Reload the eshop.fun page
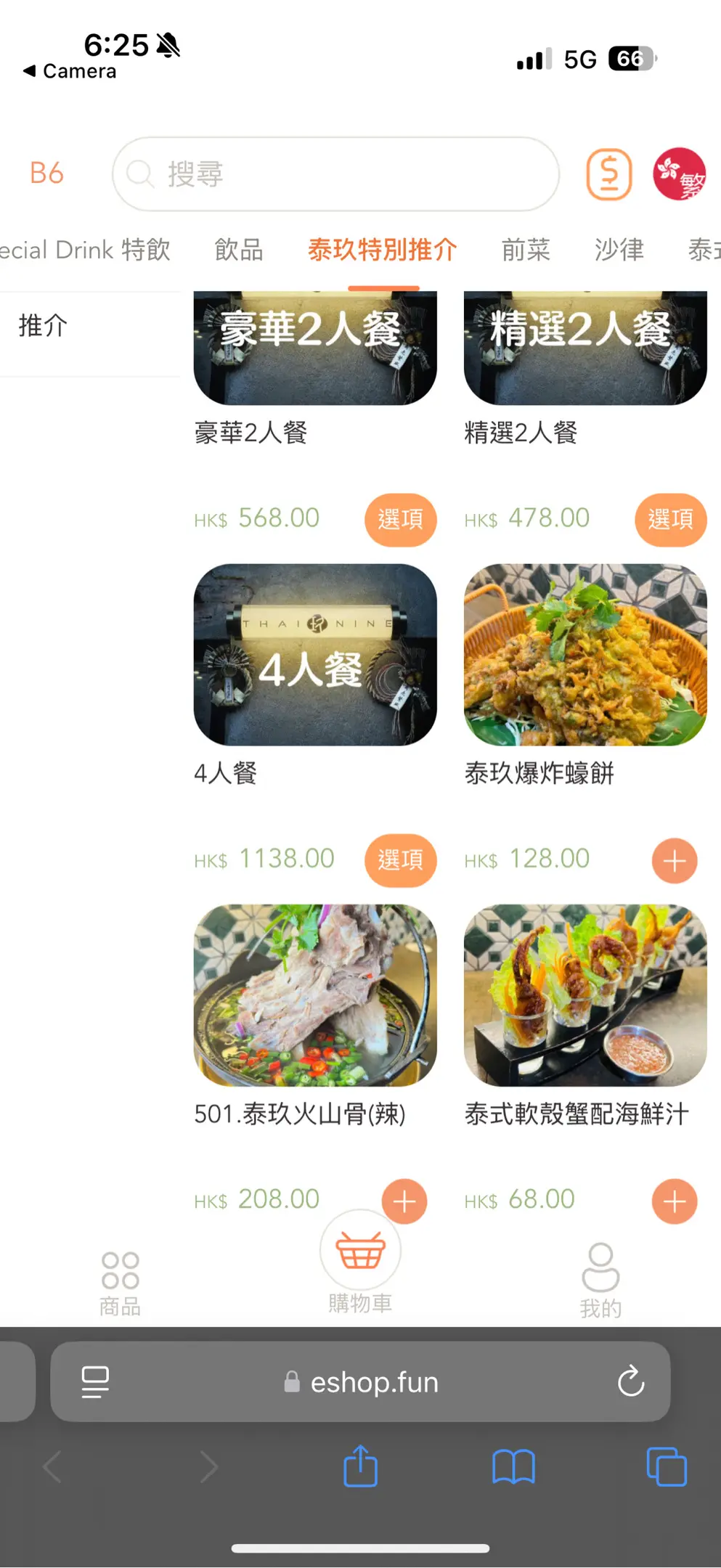Screen dimensions: 721x1568 (x=631, y=1381)
